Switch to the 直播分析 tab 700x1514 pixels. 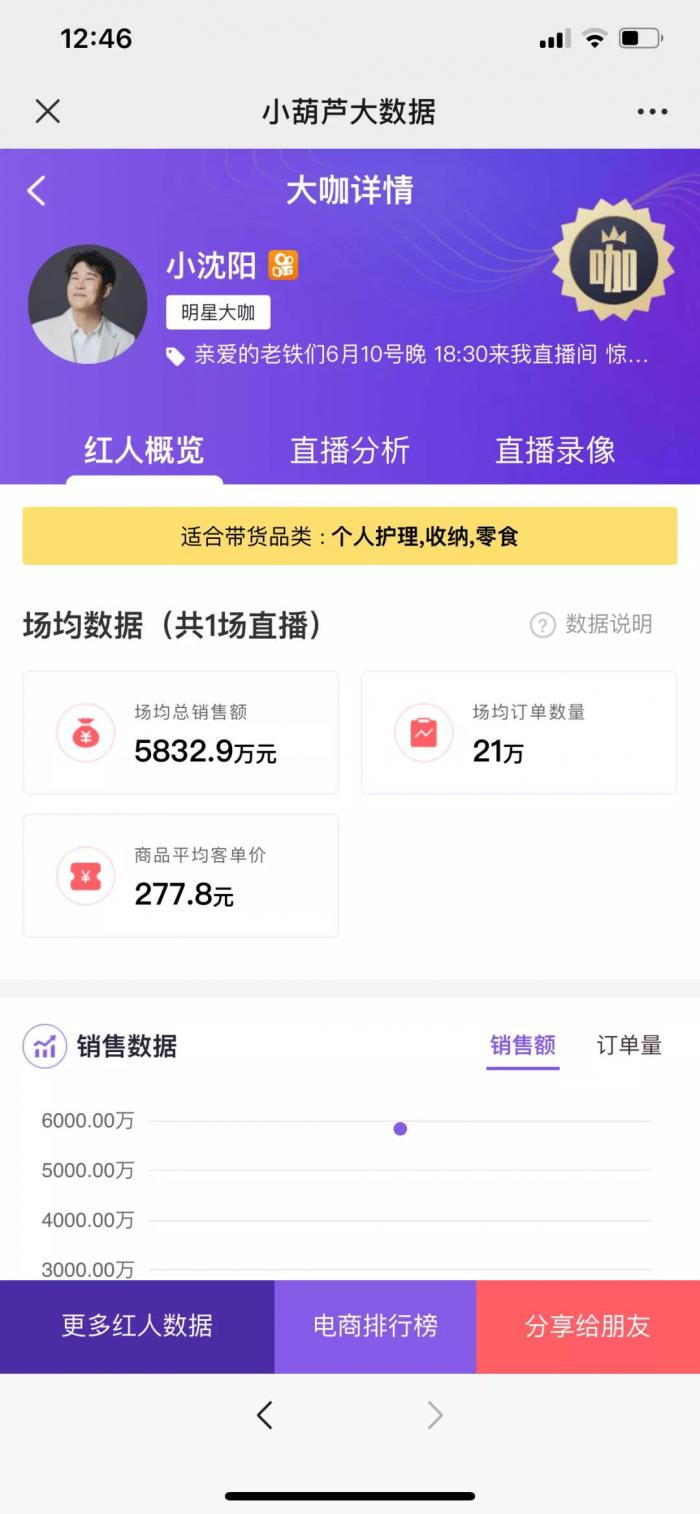point(349,450)
